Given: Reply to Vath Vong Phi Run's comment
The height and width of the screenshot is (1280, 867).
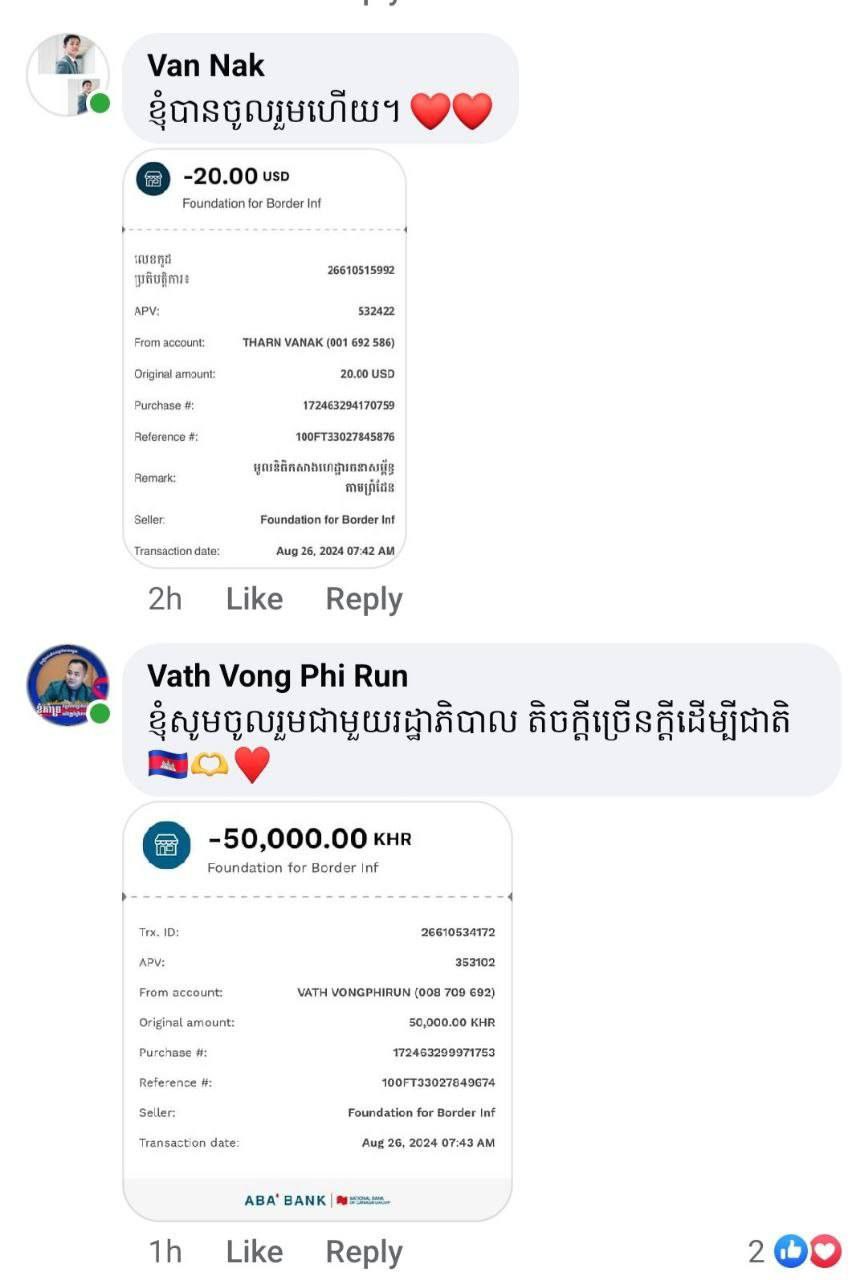Looking at the screenshot, I should pyautogui.click(x=364, y=1251).
